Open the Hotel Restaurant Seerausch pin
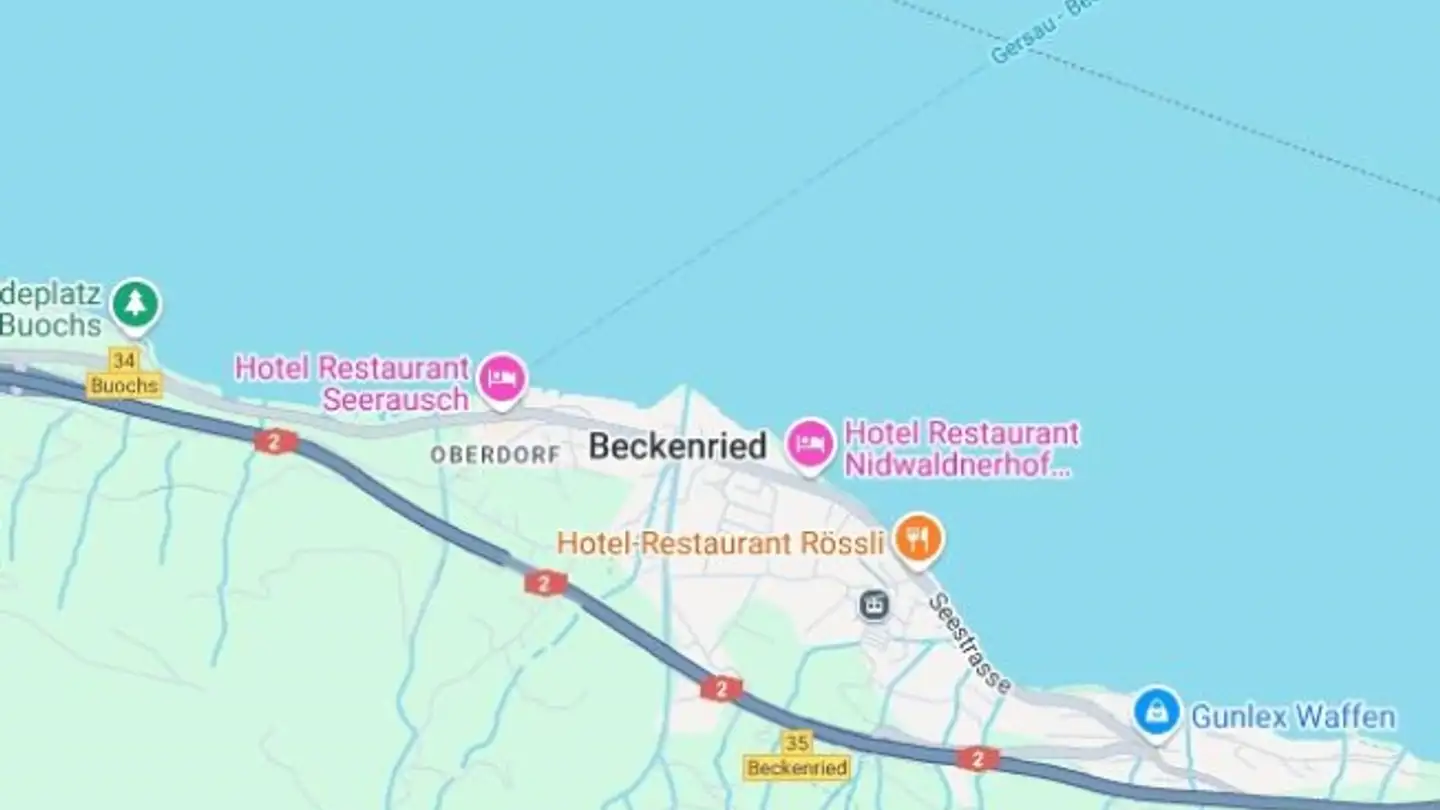 pos(502,379)
